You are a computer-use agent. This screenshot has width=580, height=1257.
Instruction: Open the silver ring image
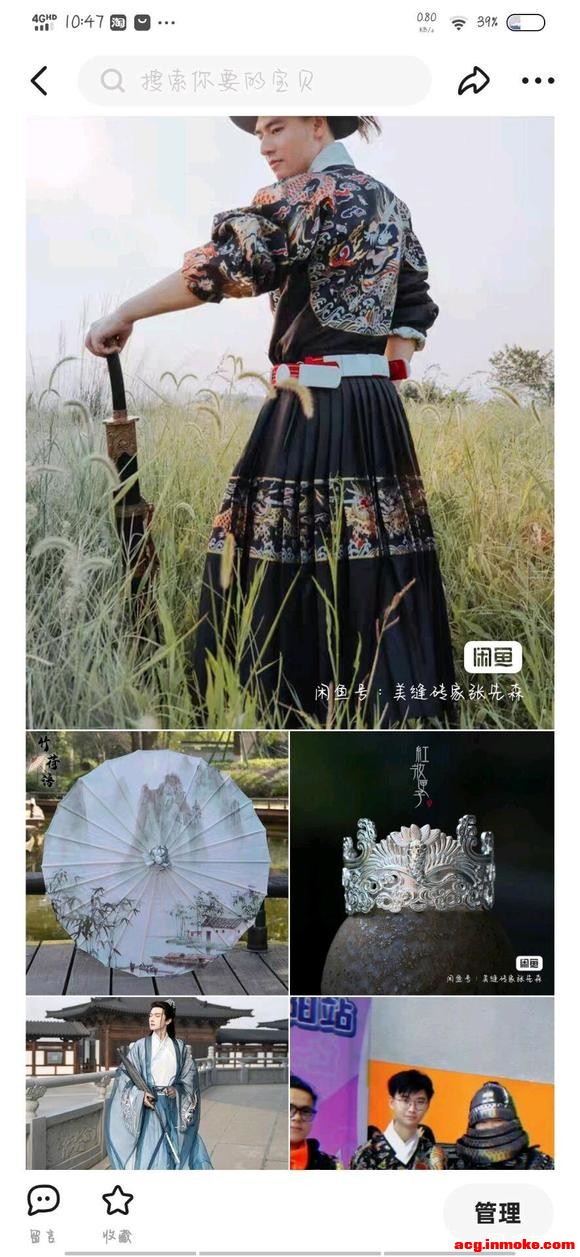(x=422, y=862)
